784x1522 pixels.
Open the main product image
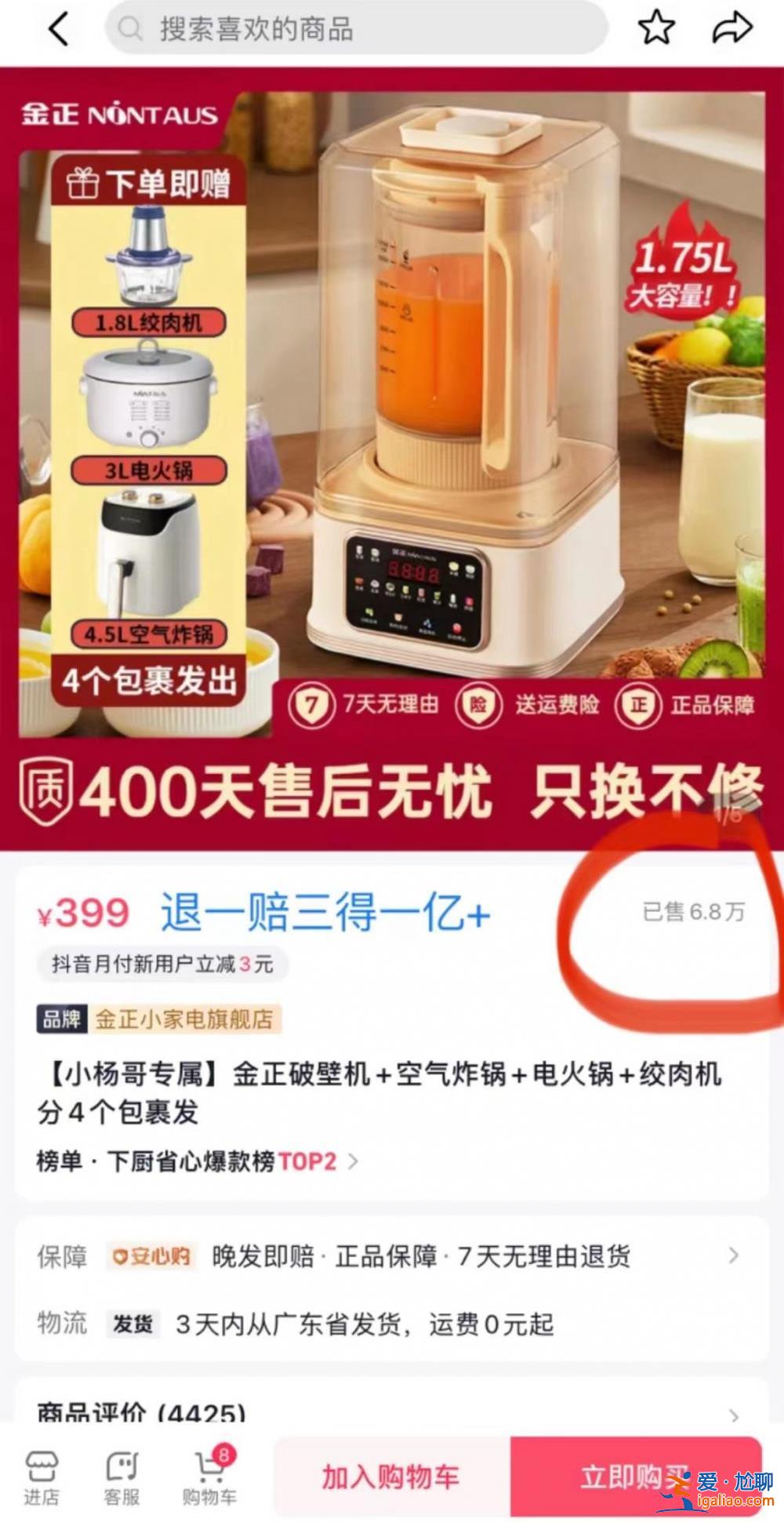pos(392,459)
